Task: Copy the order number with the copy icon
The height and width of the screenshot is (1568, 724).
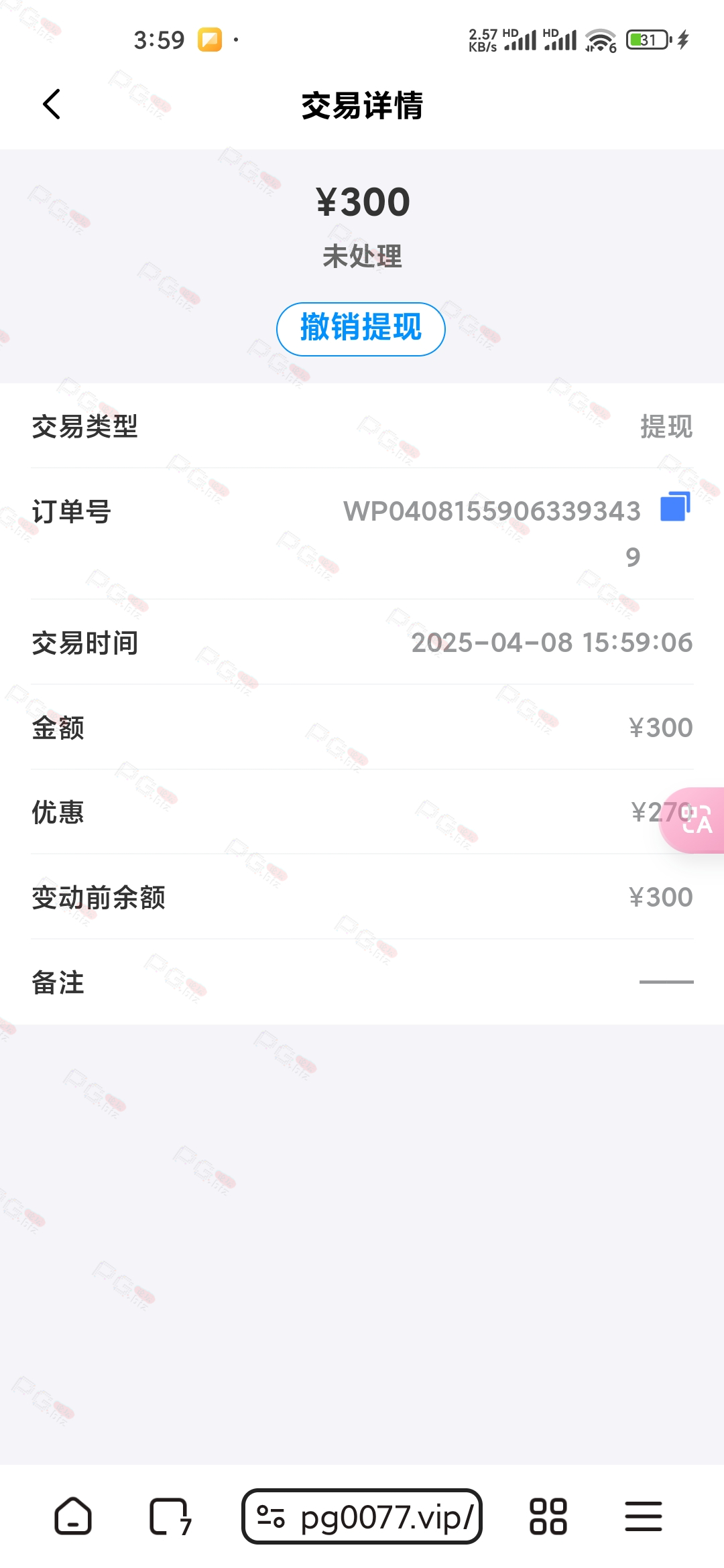Action: point(675,507)
